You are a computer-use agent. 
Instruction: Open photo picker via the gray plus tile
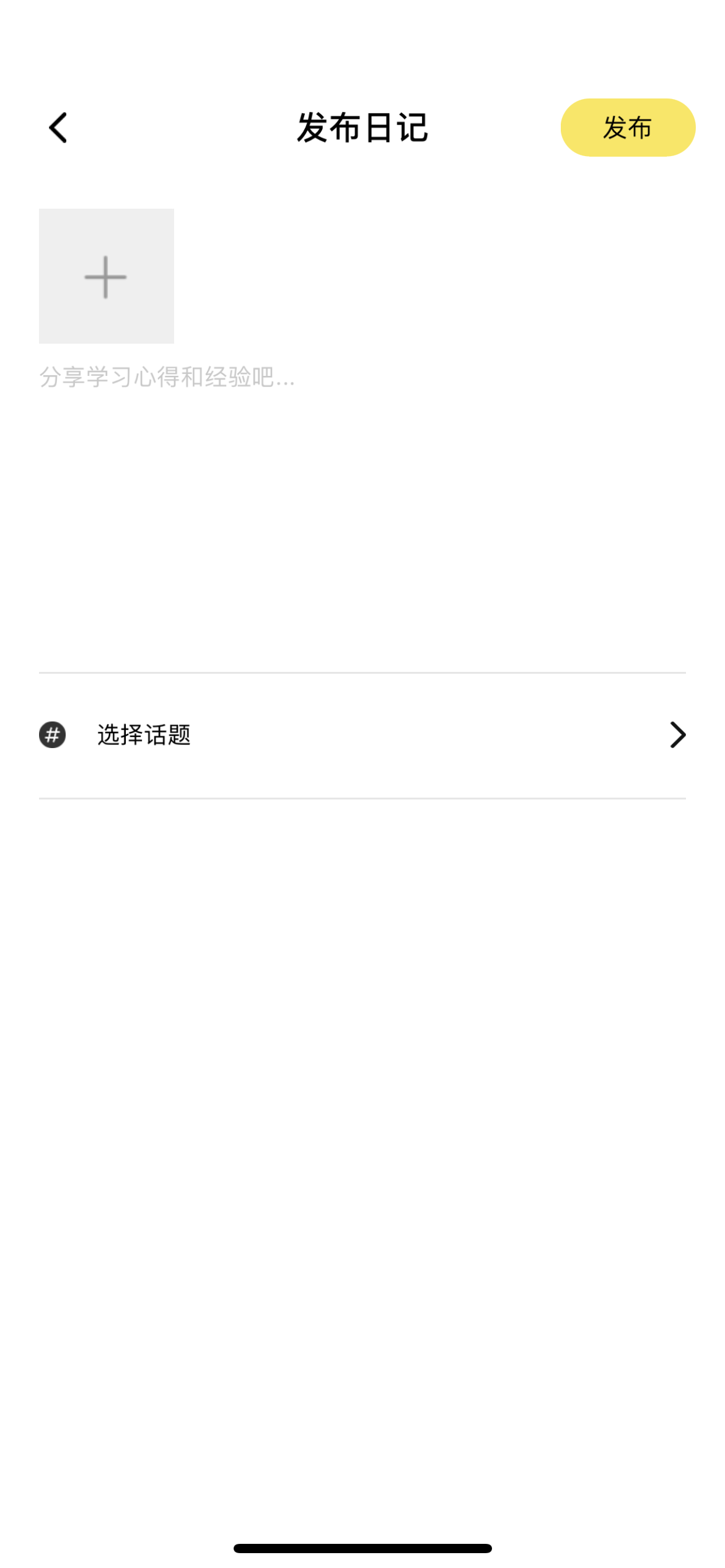coord(105,276)
